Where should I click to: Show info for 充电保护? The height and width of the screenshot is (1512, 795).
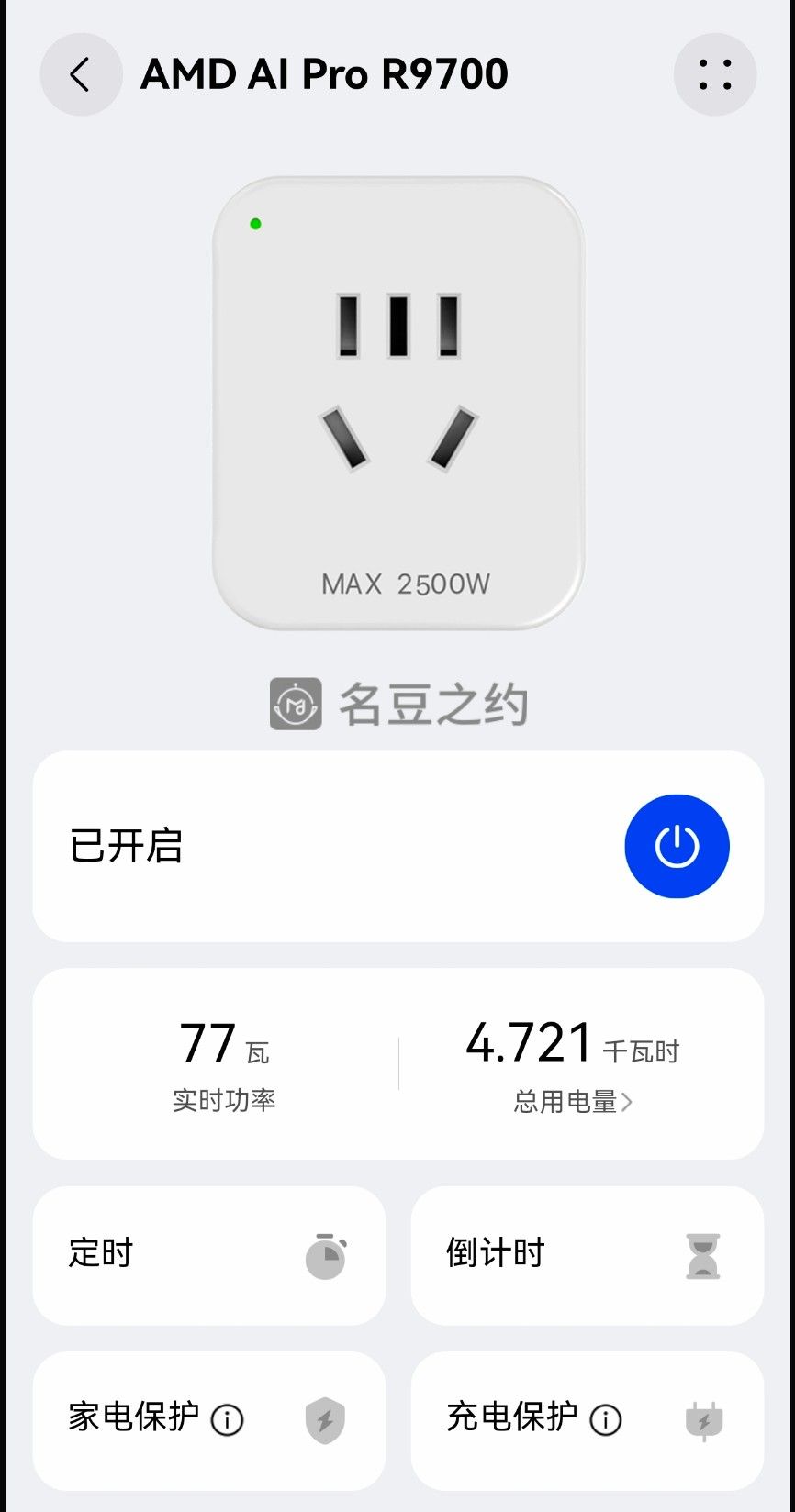(x=606, y=1420)
